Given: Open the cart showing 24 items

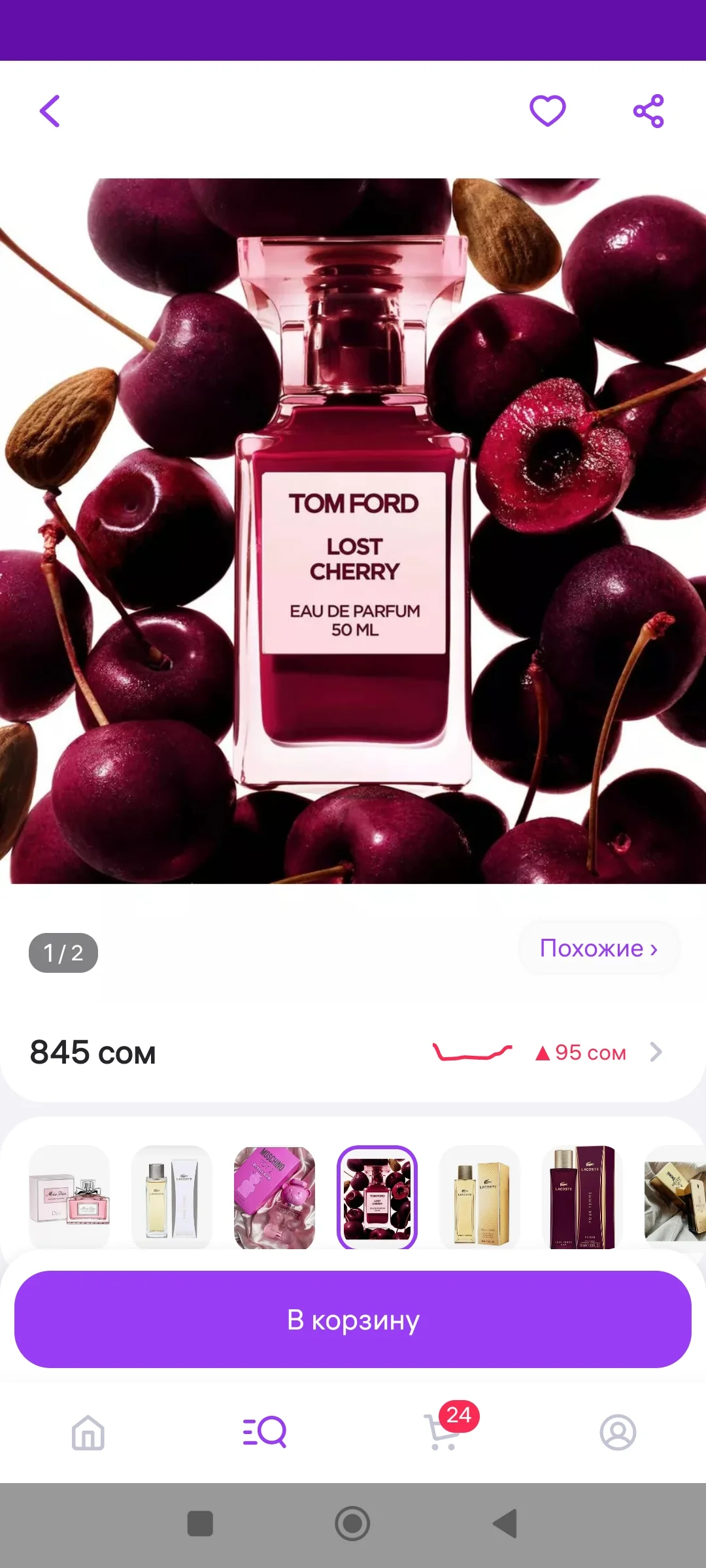Looking at the screenshot, I should (x=441, y=1432).
